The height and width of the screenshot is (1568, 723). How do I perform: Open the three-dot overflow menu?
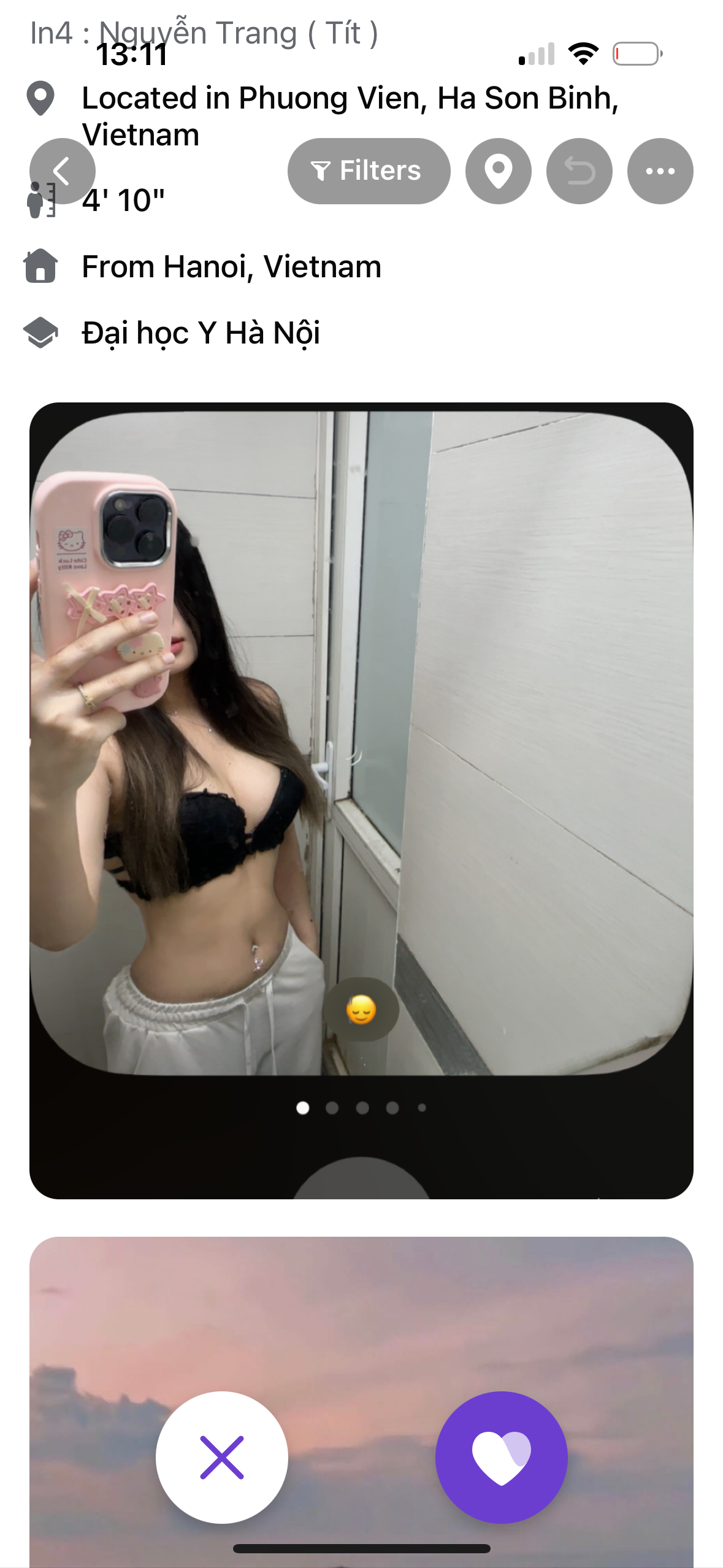click(x=660, y=171)
